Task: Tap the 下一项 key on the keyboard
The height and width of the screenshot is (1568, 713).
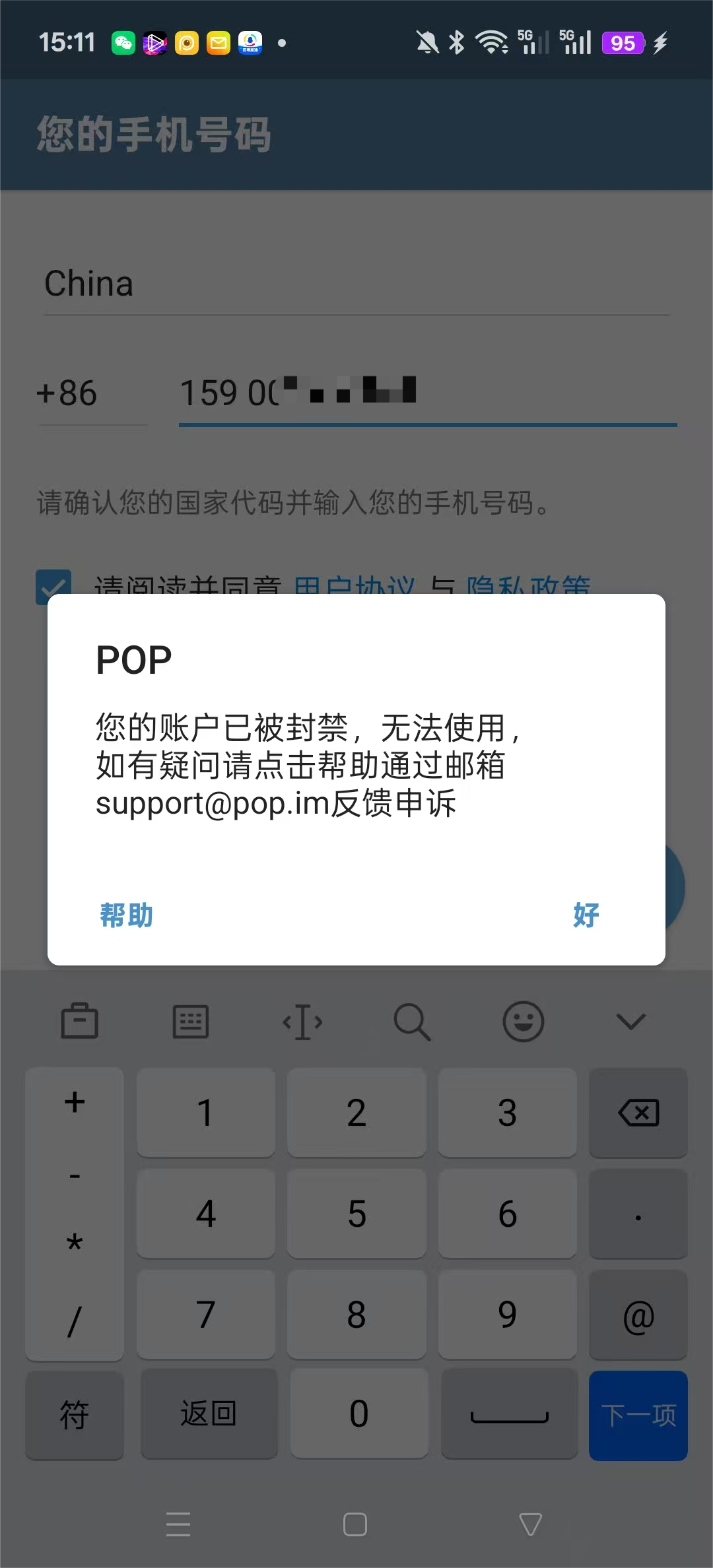Action: (x=638, y=1415)
